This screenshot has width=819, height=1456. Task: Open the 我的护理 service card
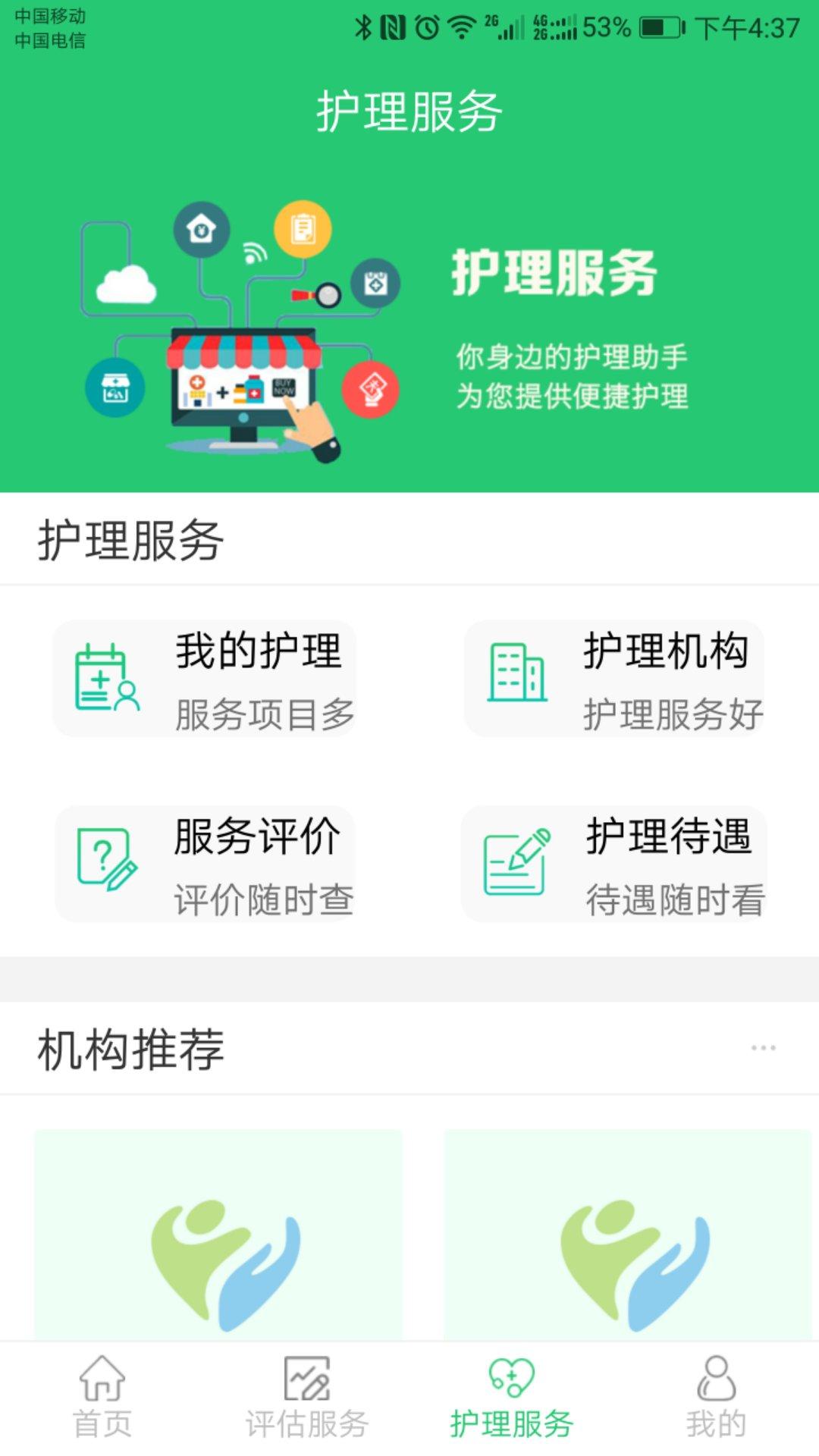pos(205,679)
